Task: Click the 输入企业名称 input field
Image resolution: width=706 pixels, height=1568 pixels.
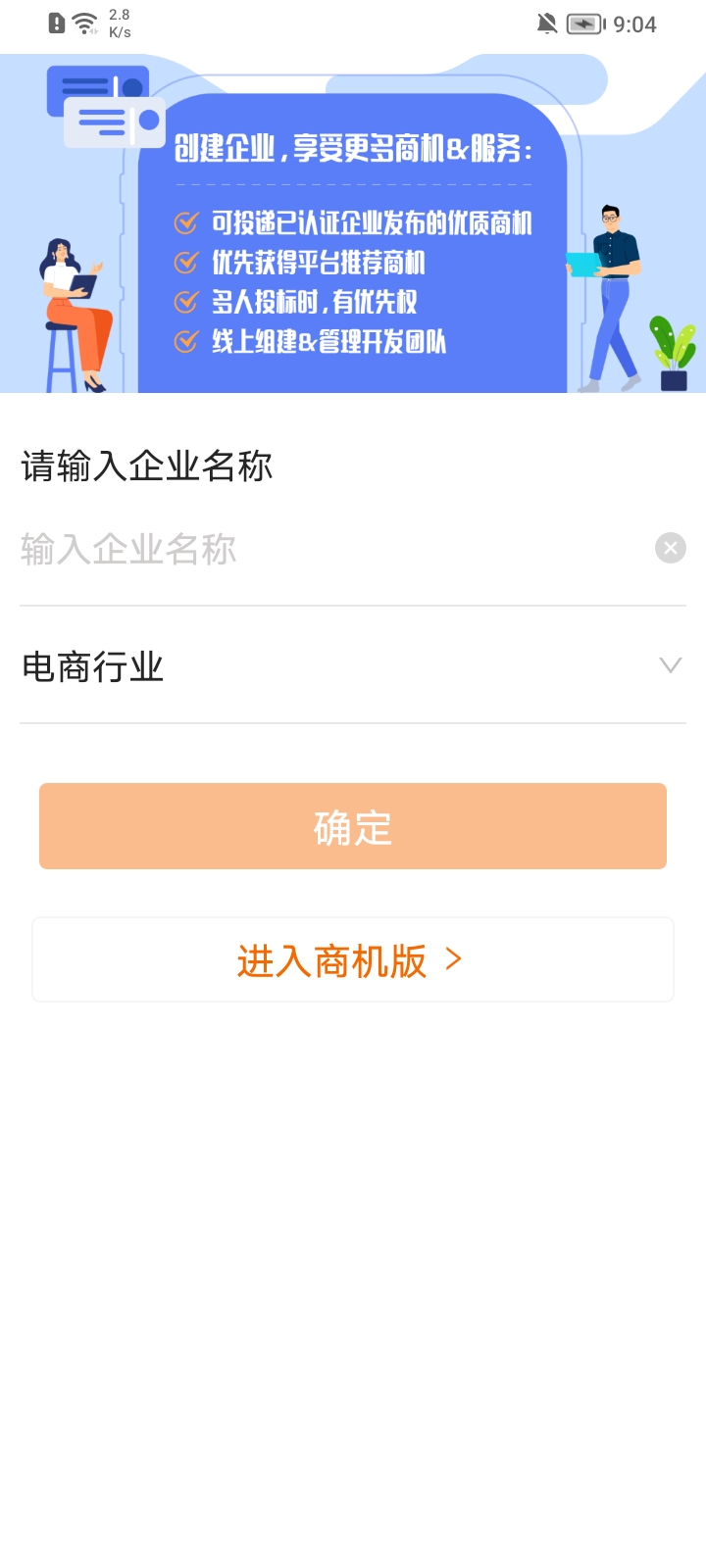Action: click(294, 548)
